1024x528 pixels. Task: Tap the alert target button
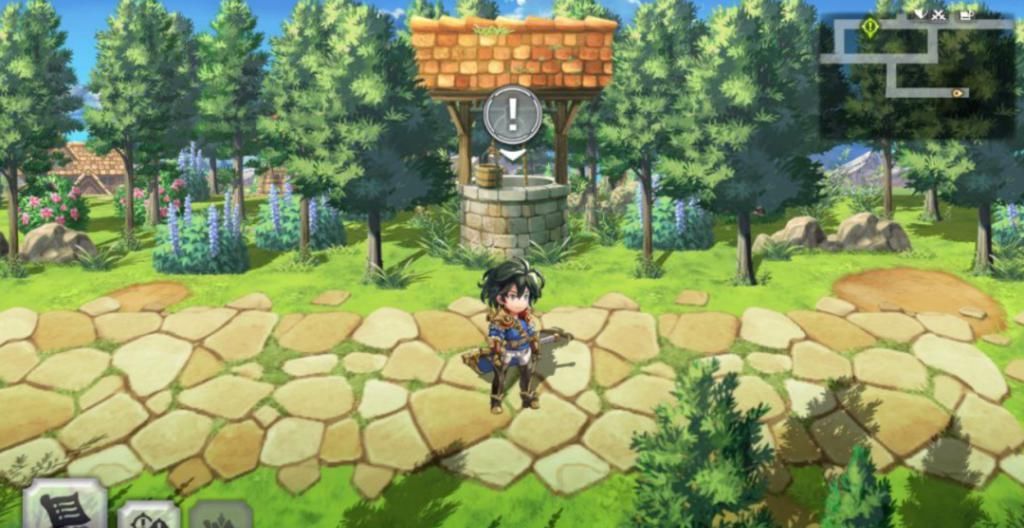tap(149, 516)
